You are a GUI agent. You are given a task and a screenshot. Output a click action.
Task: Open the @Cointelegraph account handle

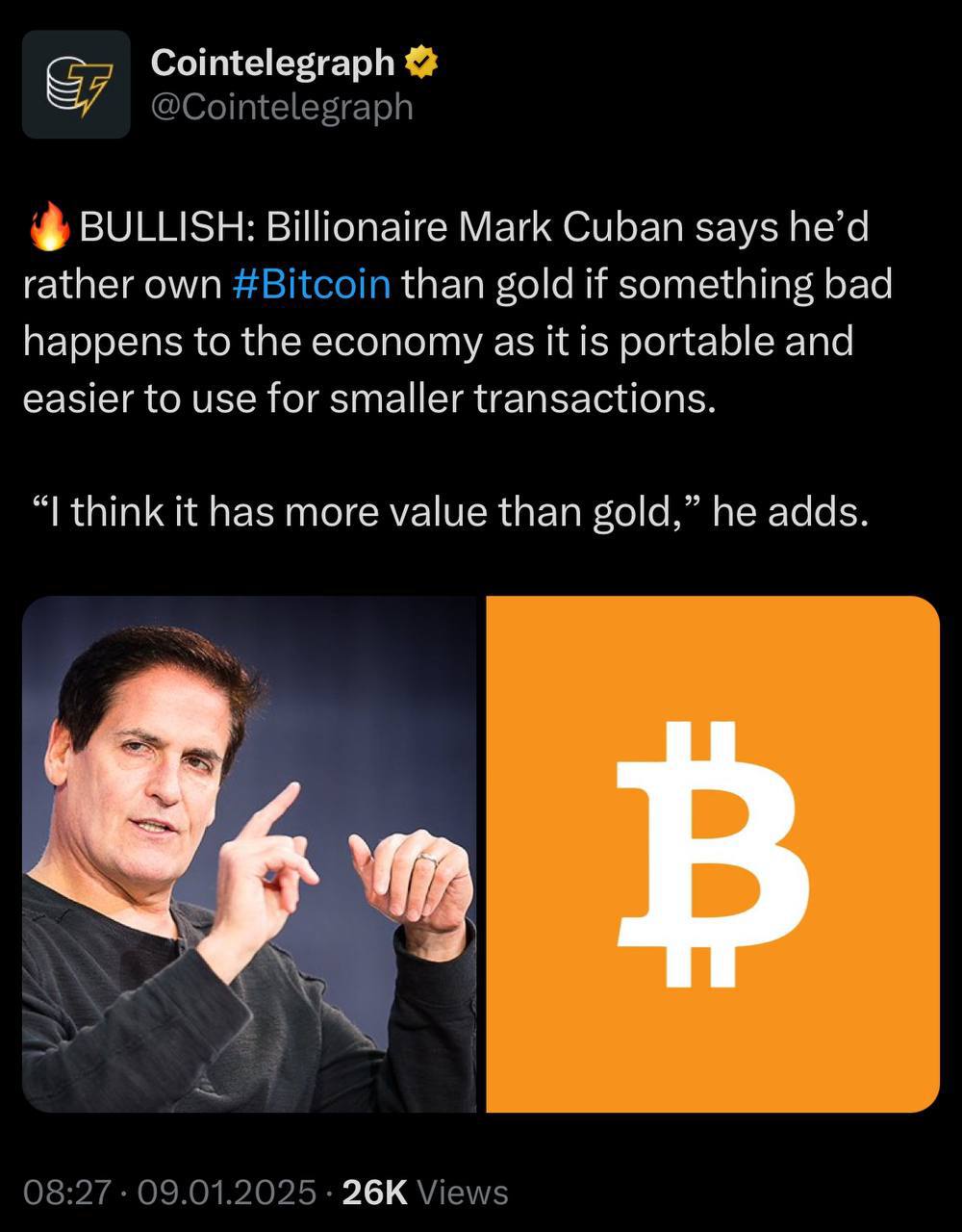[x=282, y=107]
